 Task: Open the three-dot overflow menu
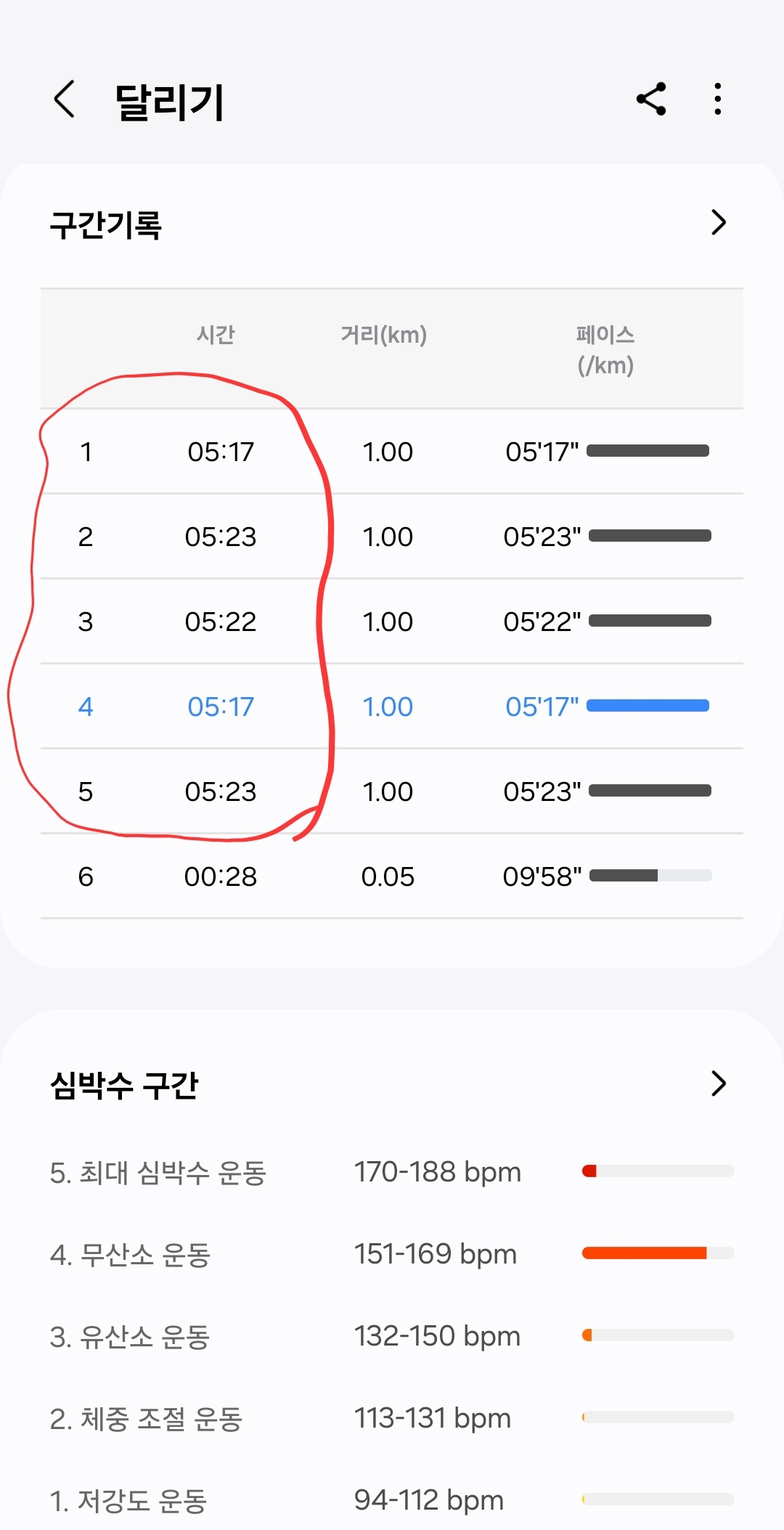coord(718,99)
